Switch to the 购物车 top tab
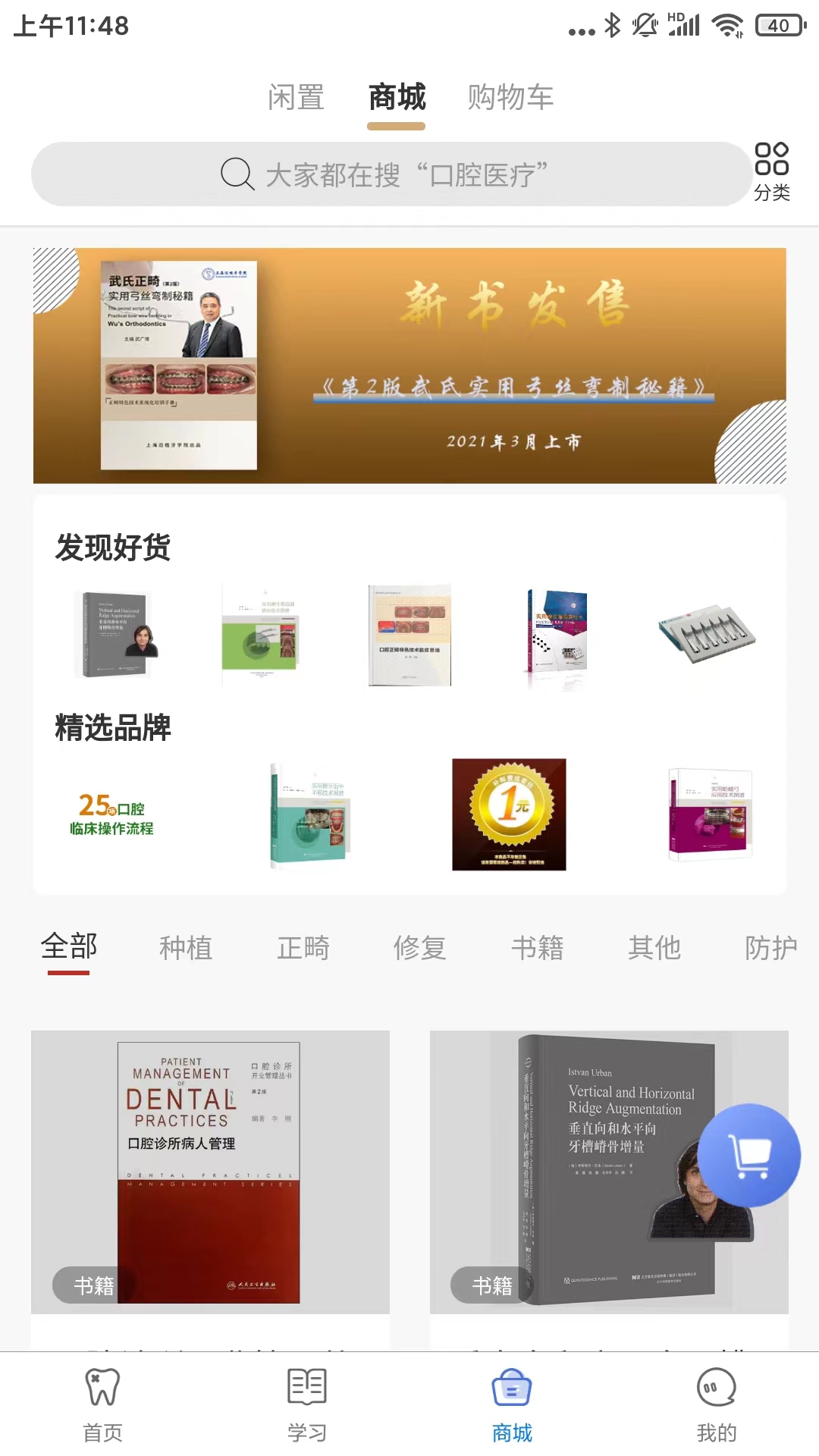Screen dimensions: 819x1456 (x=510, y=98)
